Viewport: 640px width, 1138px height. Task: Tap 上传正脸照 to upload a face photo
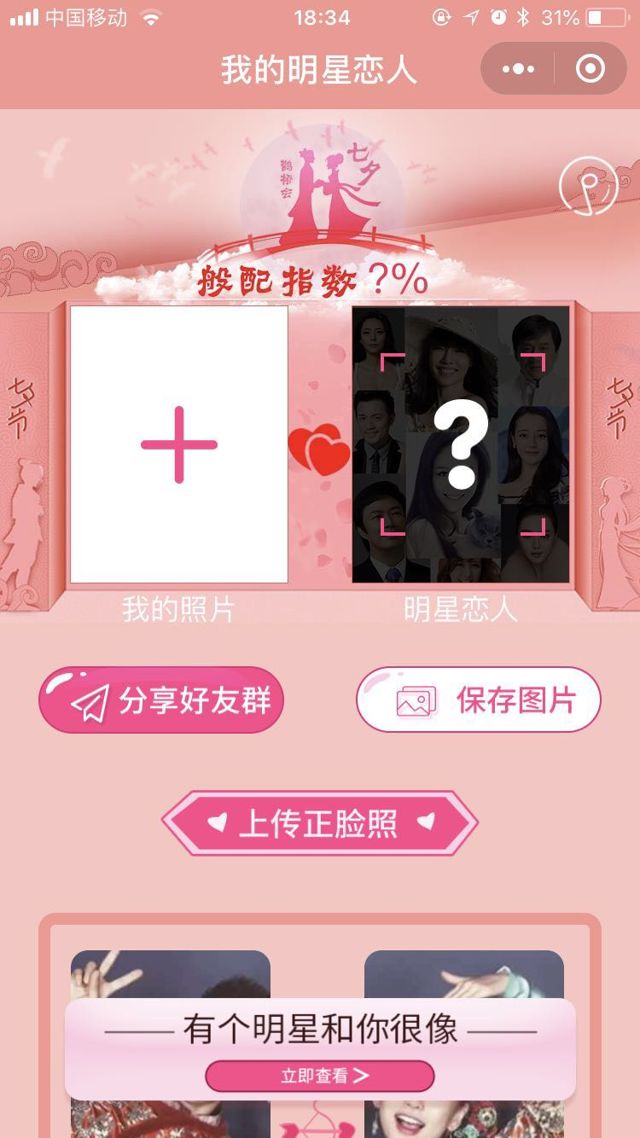pyautogui.click(x=320, y=823)
